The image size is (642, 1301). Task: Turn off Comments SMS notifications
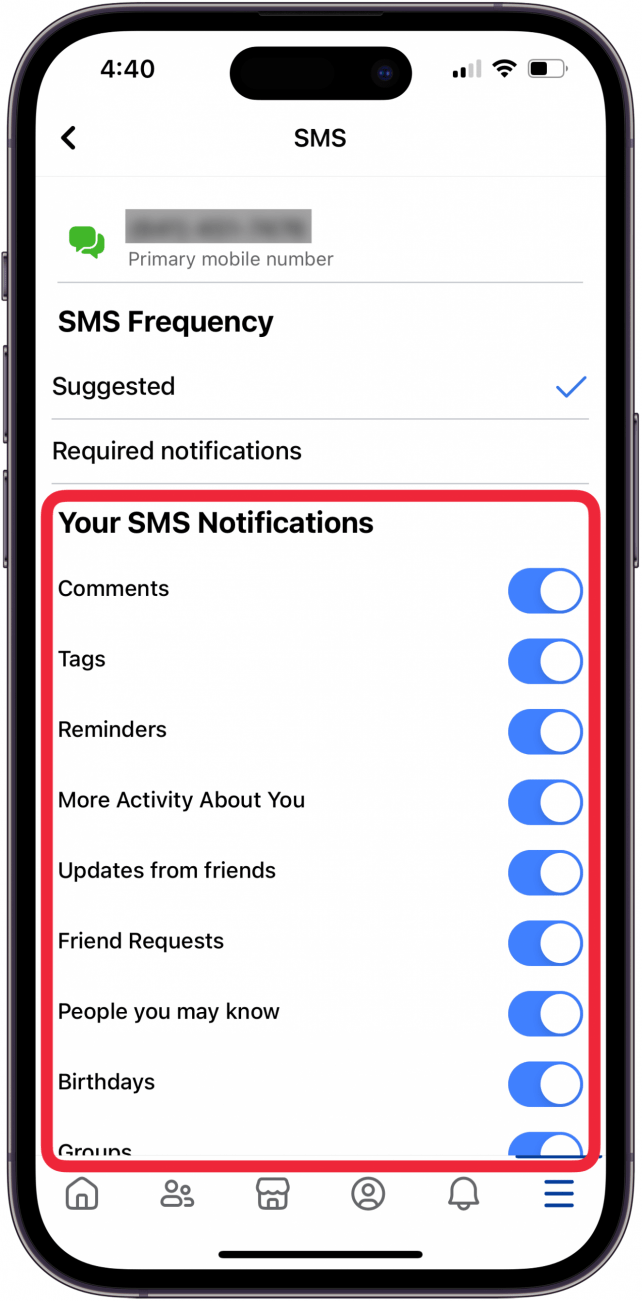[x=545, y=590]
